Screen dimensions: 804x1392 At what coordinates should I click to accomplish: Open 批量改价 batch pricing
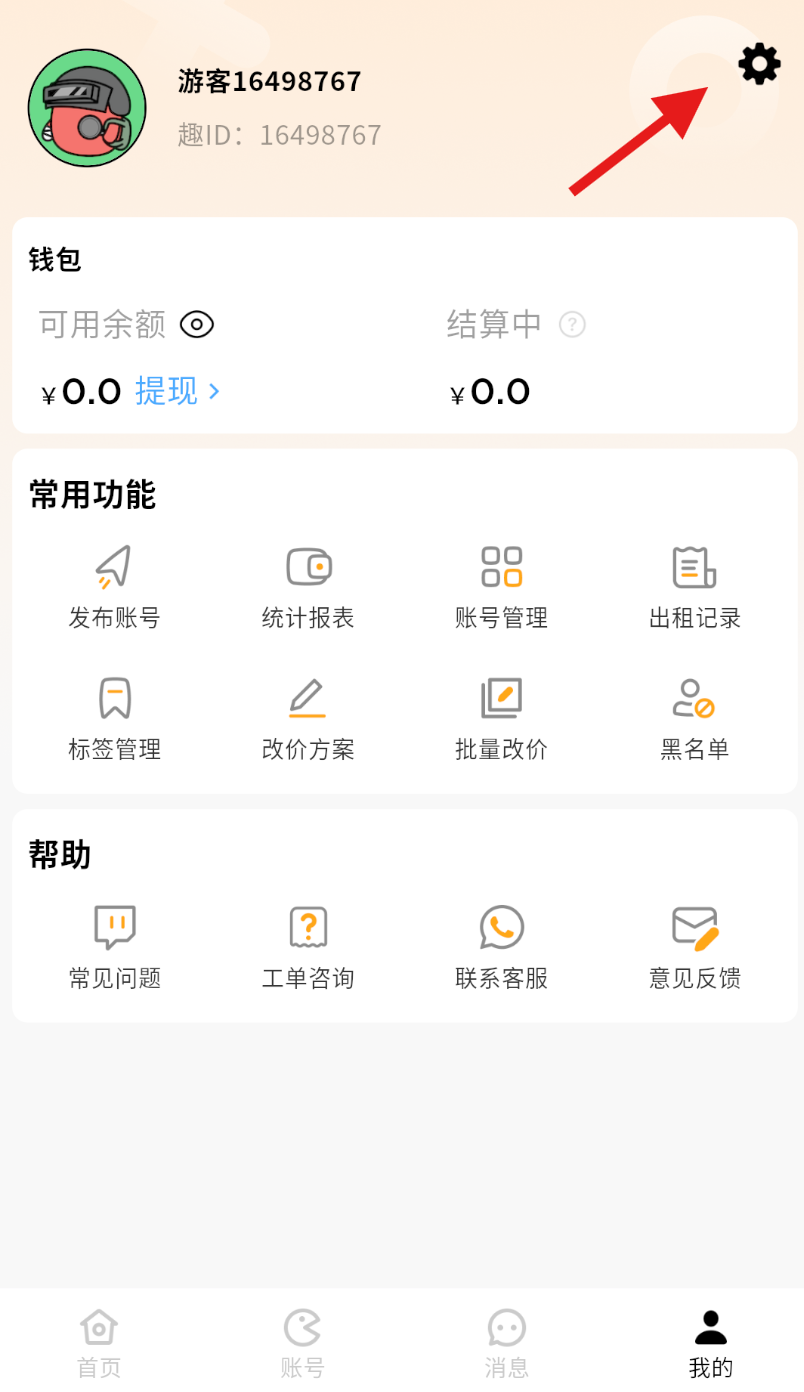pyautogui.click(x=501, y=718)
